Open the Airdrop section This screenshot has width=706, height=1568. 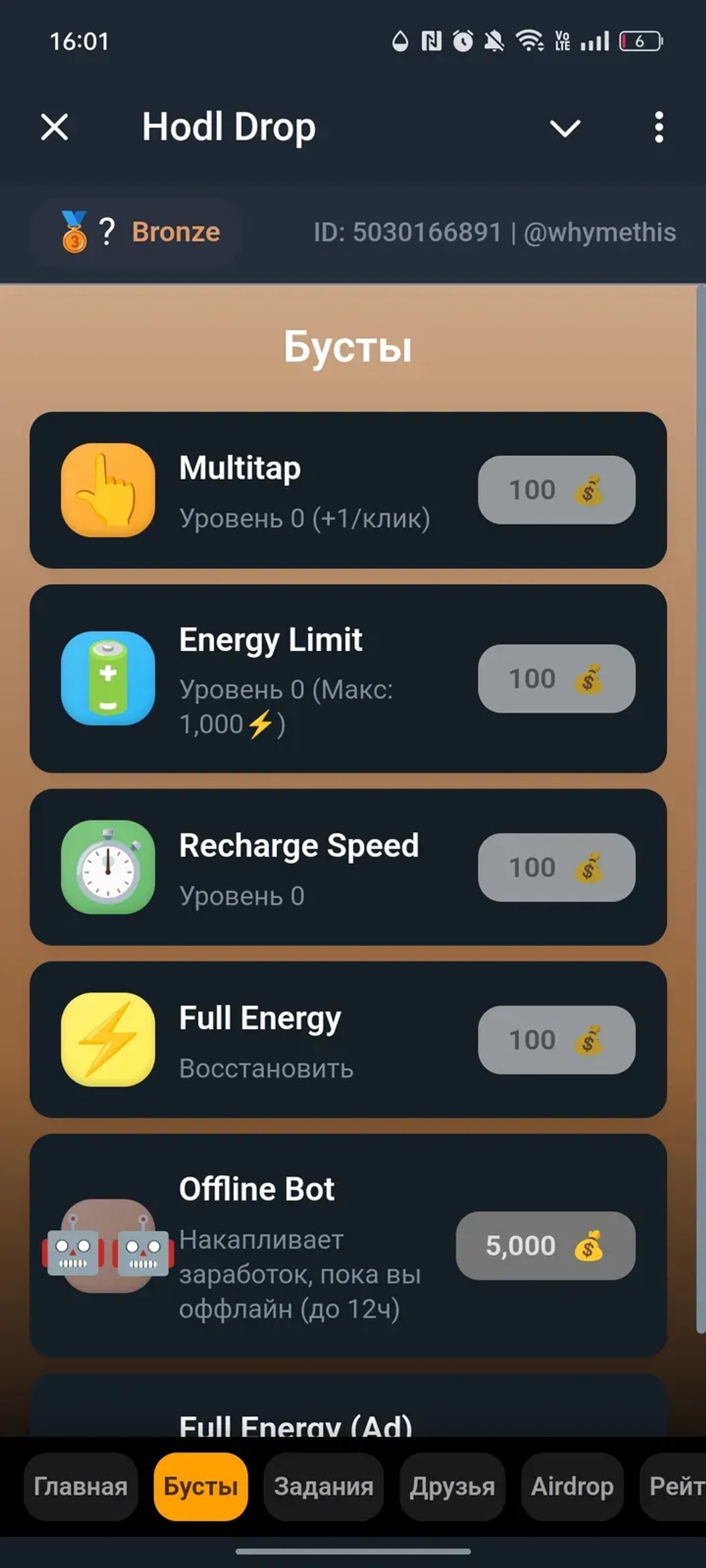pyautogui.click(x=572, y=1486)
